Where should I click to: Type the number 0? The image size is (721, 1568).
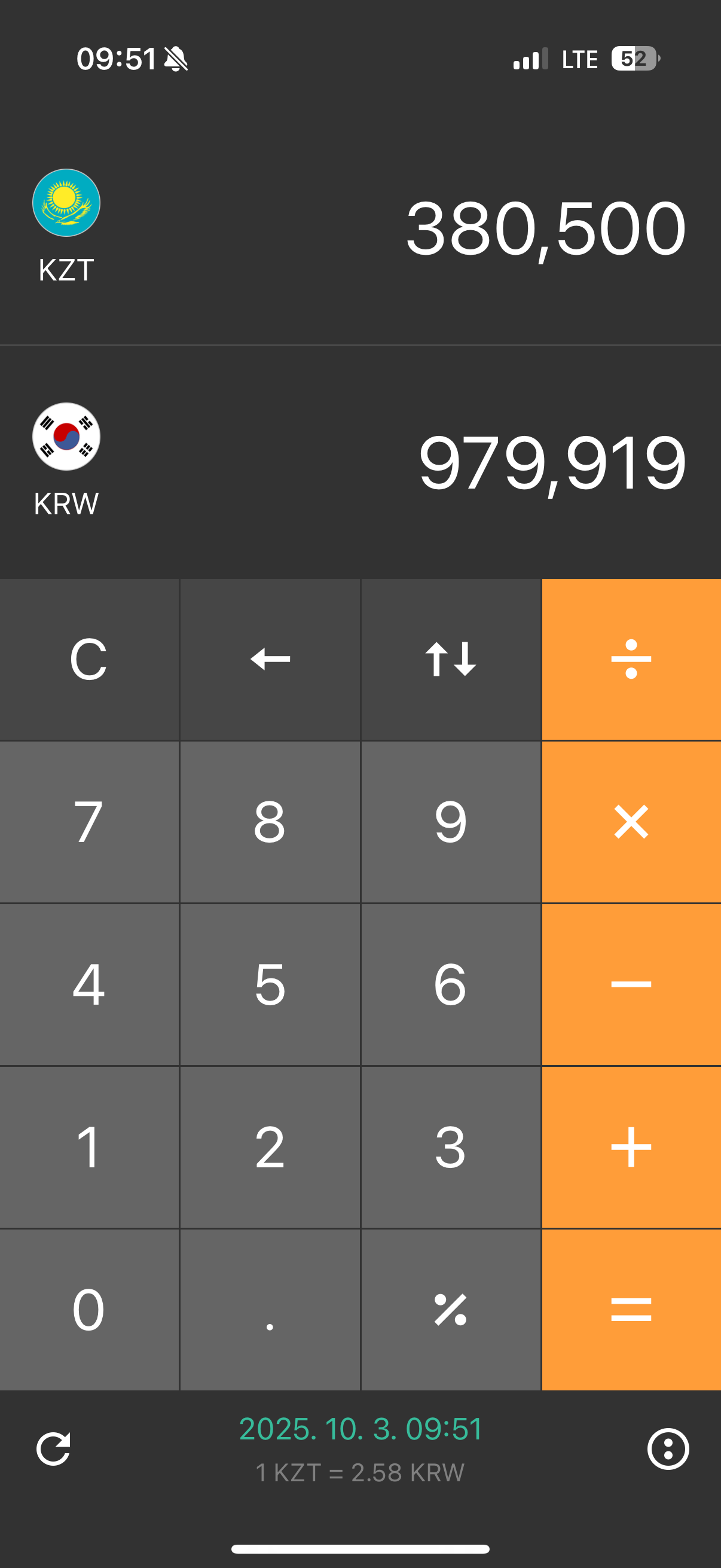89,1309
